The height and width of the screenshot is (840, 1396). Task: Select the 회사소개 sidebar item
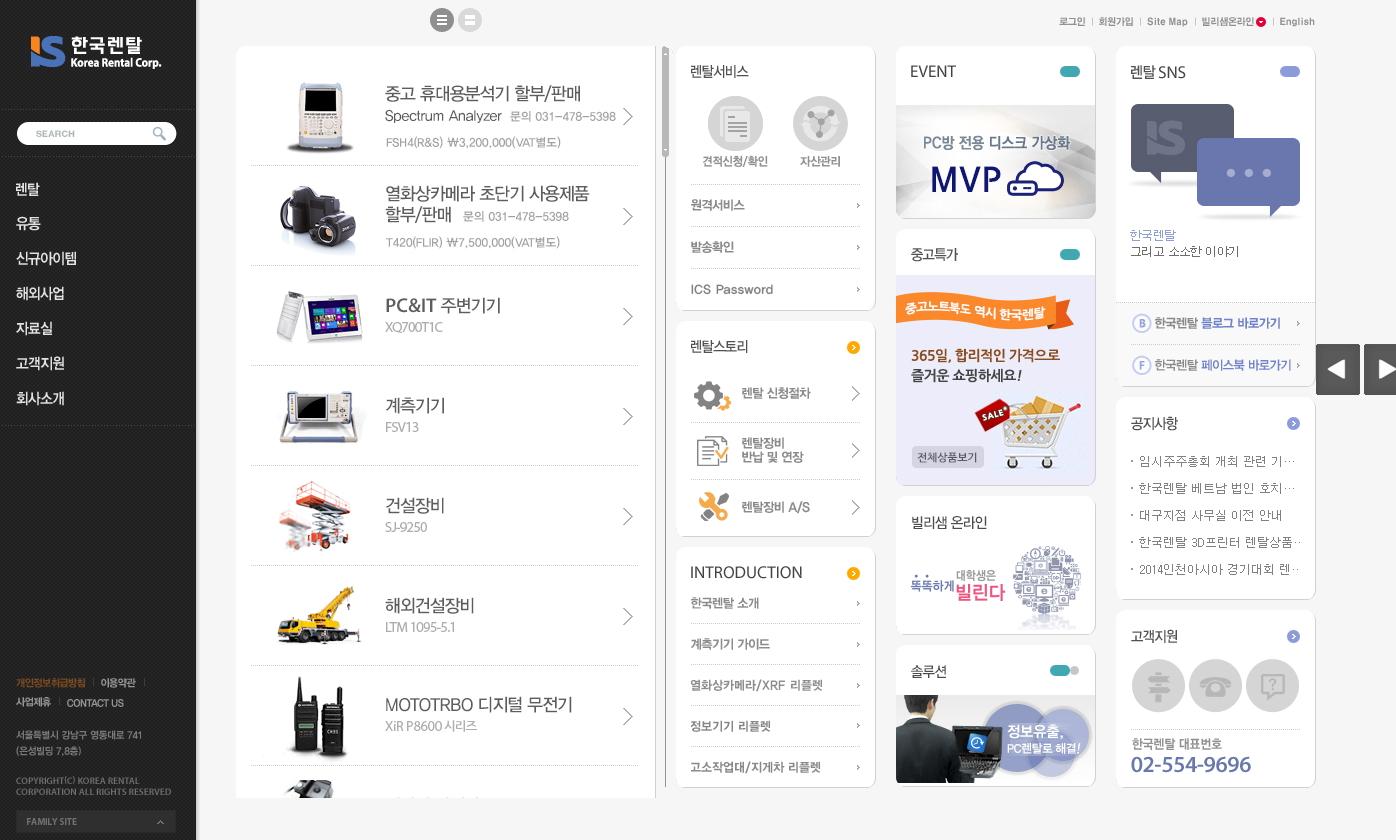tap(40, 398)
